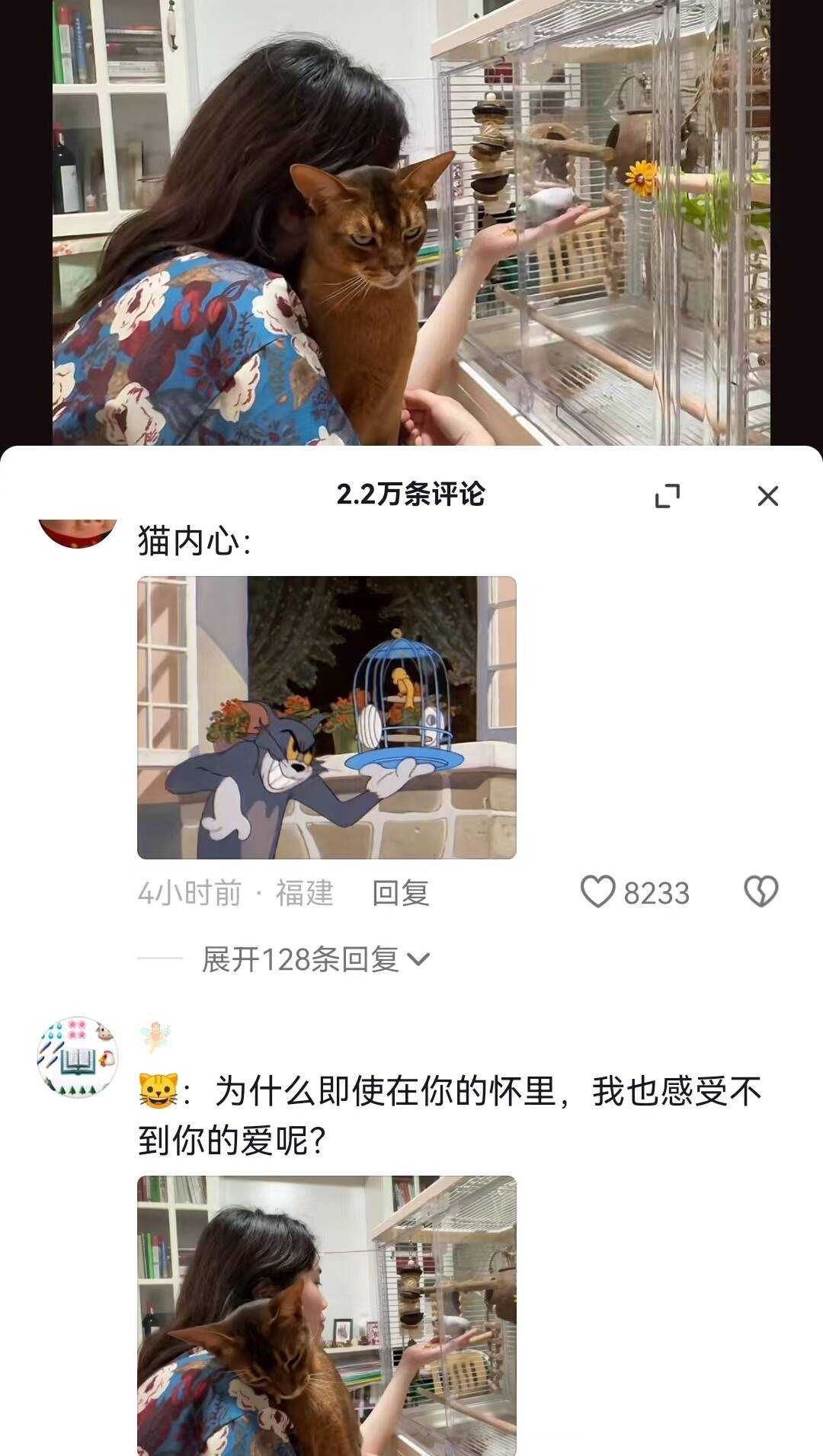Reply to the 猫内心 comment
Screen dimensions: 823x1456
[x=401, y=893]
